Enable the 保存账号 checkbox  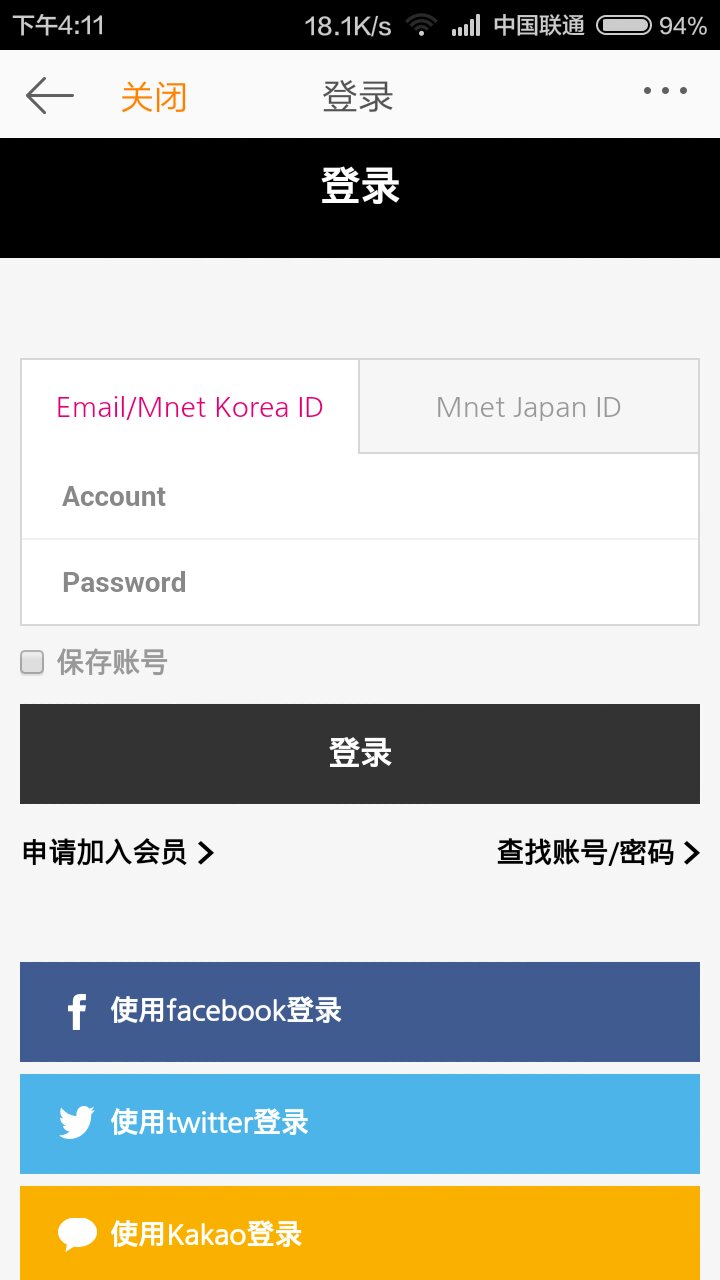(31, 662)
